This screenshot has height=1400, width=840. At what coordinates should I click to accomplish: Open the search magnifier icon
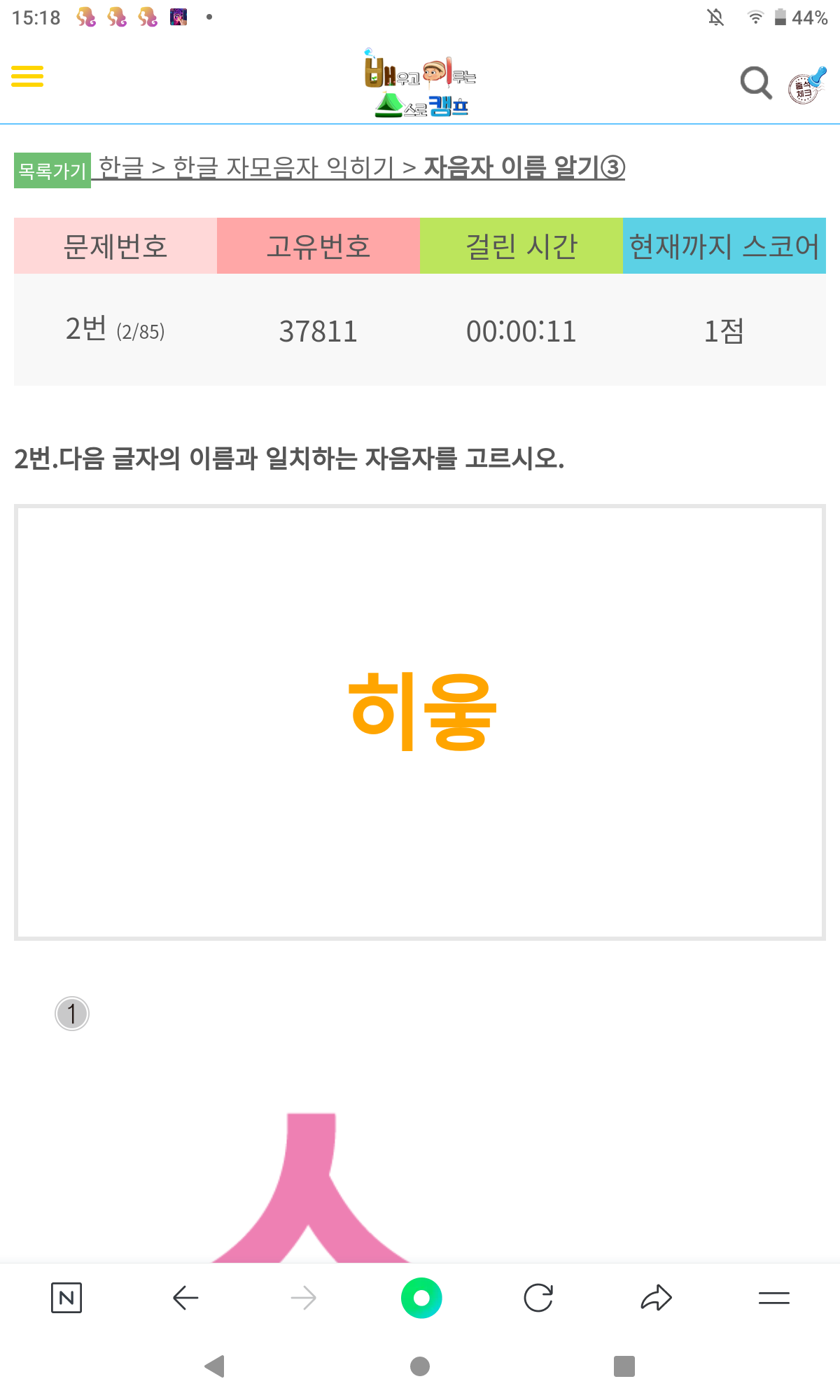[756, 84]
